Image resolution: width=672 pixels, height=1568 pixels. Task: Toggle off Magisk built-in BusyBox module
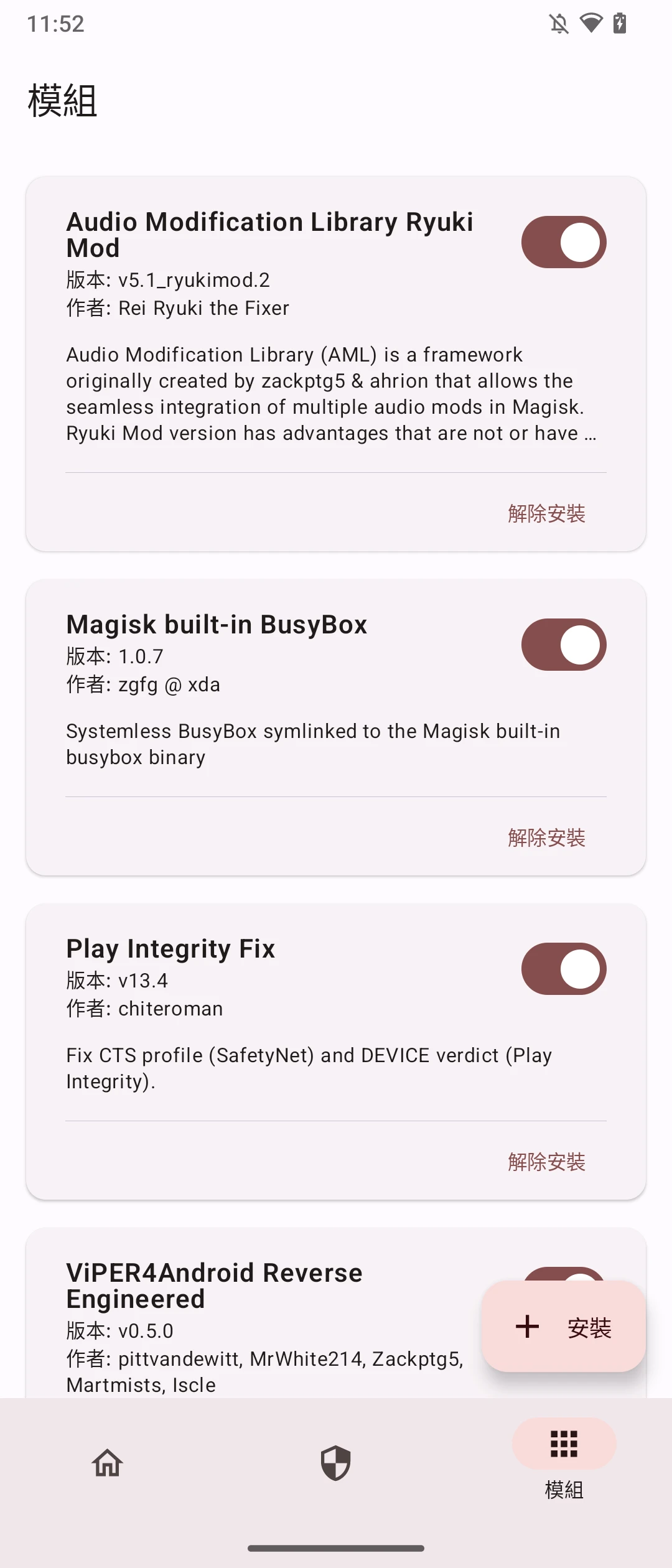click(x=564, y=645)
